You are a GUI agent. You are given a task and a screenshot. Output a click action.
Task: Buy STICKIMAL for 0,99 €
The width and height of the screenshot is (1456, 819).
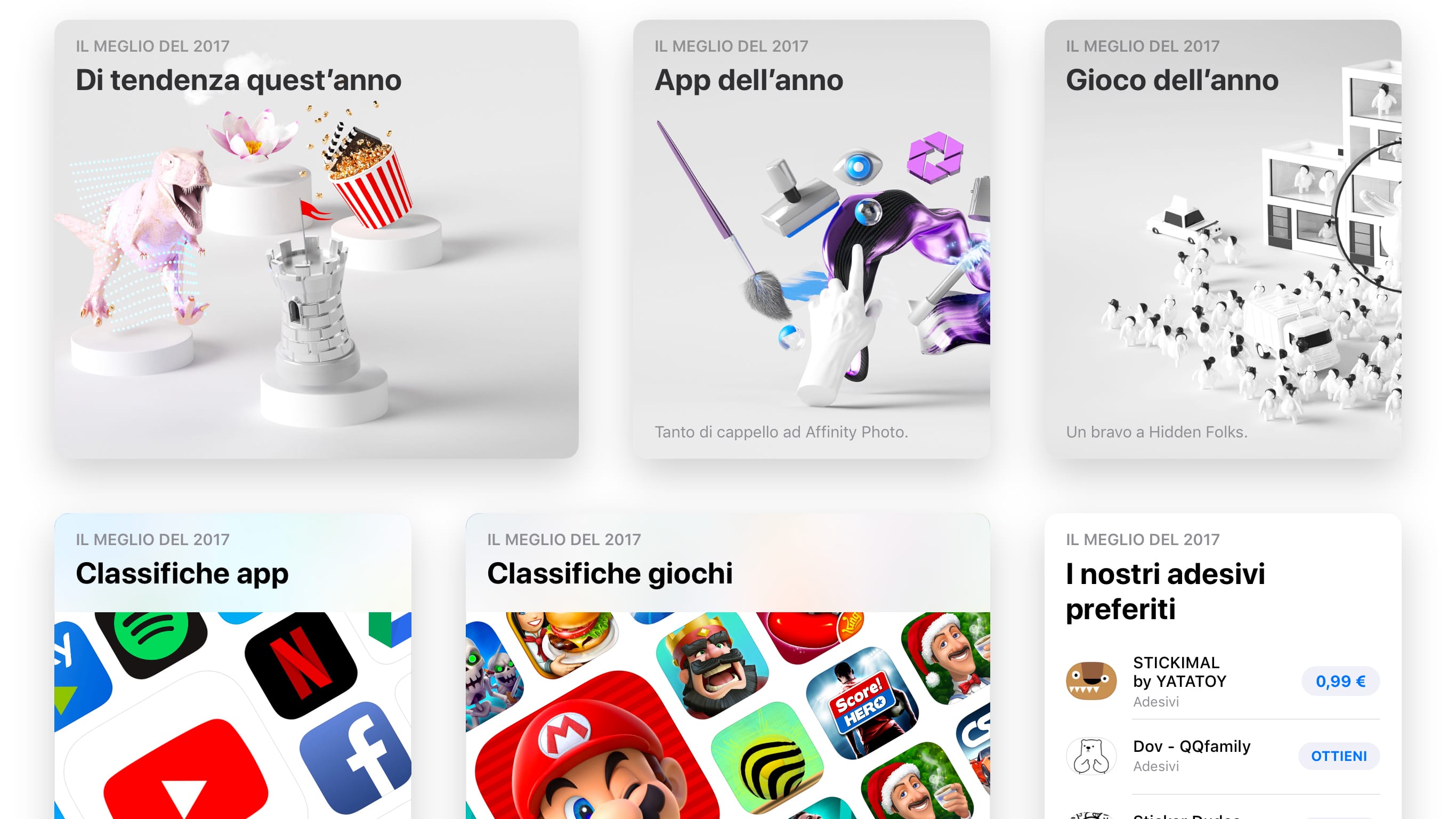(1340, 681)
